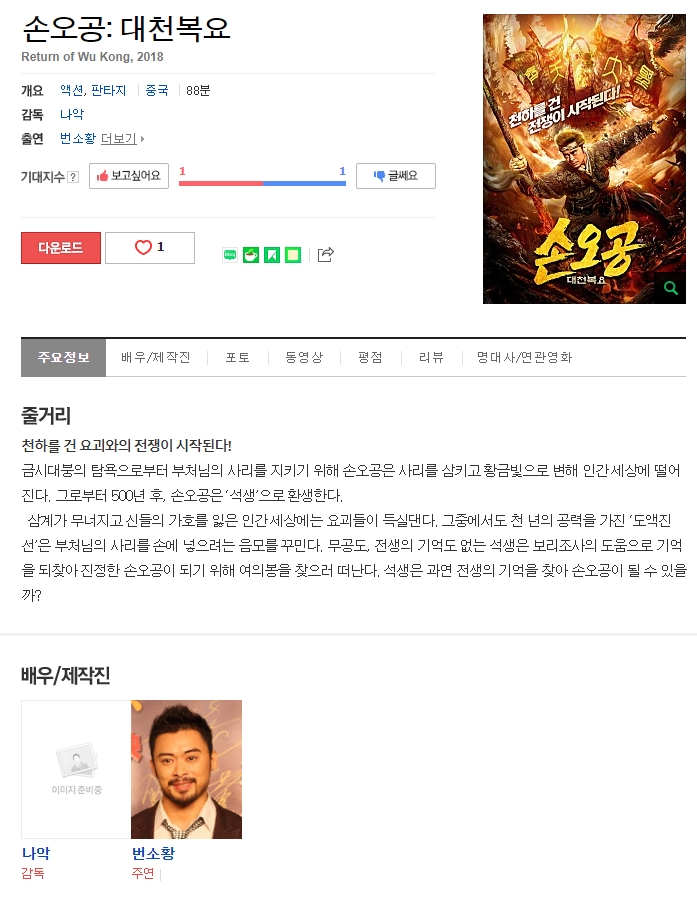This screenshot has height=900, width=697.
Task: Open the 액션 genre link
Action: point(71,91)
